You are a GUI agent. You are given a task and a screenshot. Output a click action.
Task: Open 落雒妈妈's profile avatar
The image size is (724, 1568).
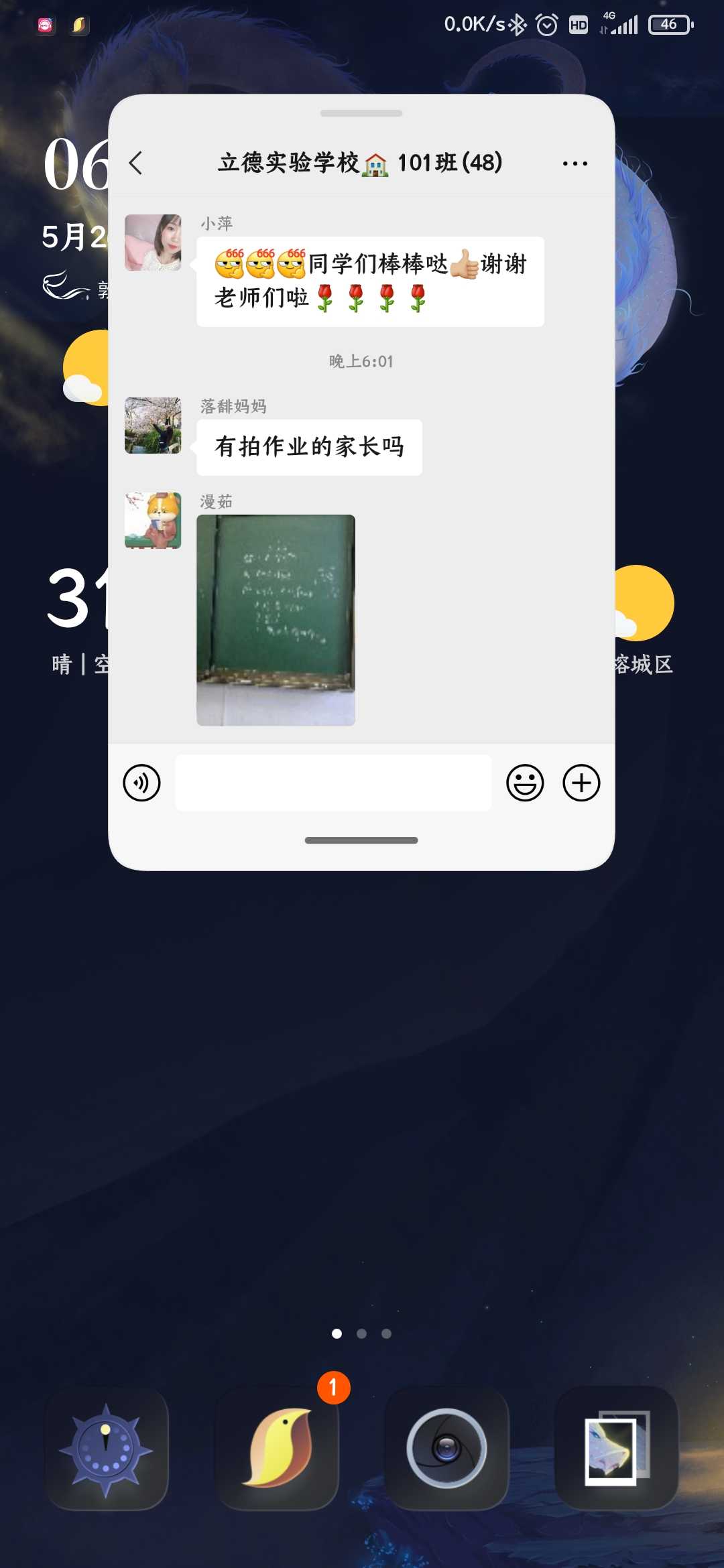click(153, 426)
